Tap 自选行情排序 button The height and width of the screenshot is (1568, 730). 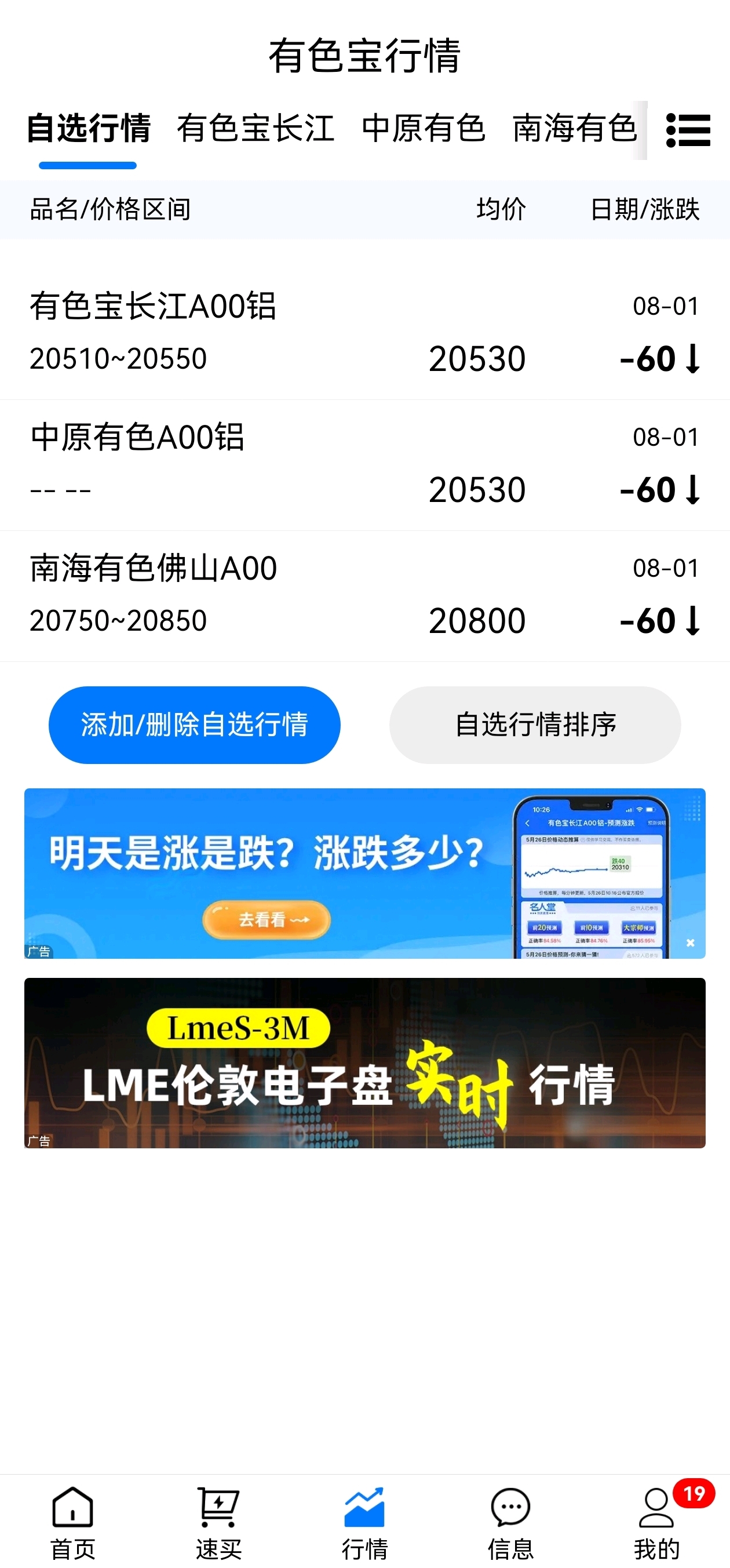[x=535, y=725]
